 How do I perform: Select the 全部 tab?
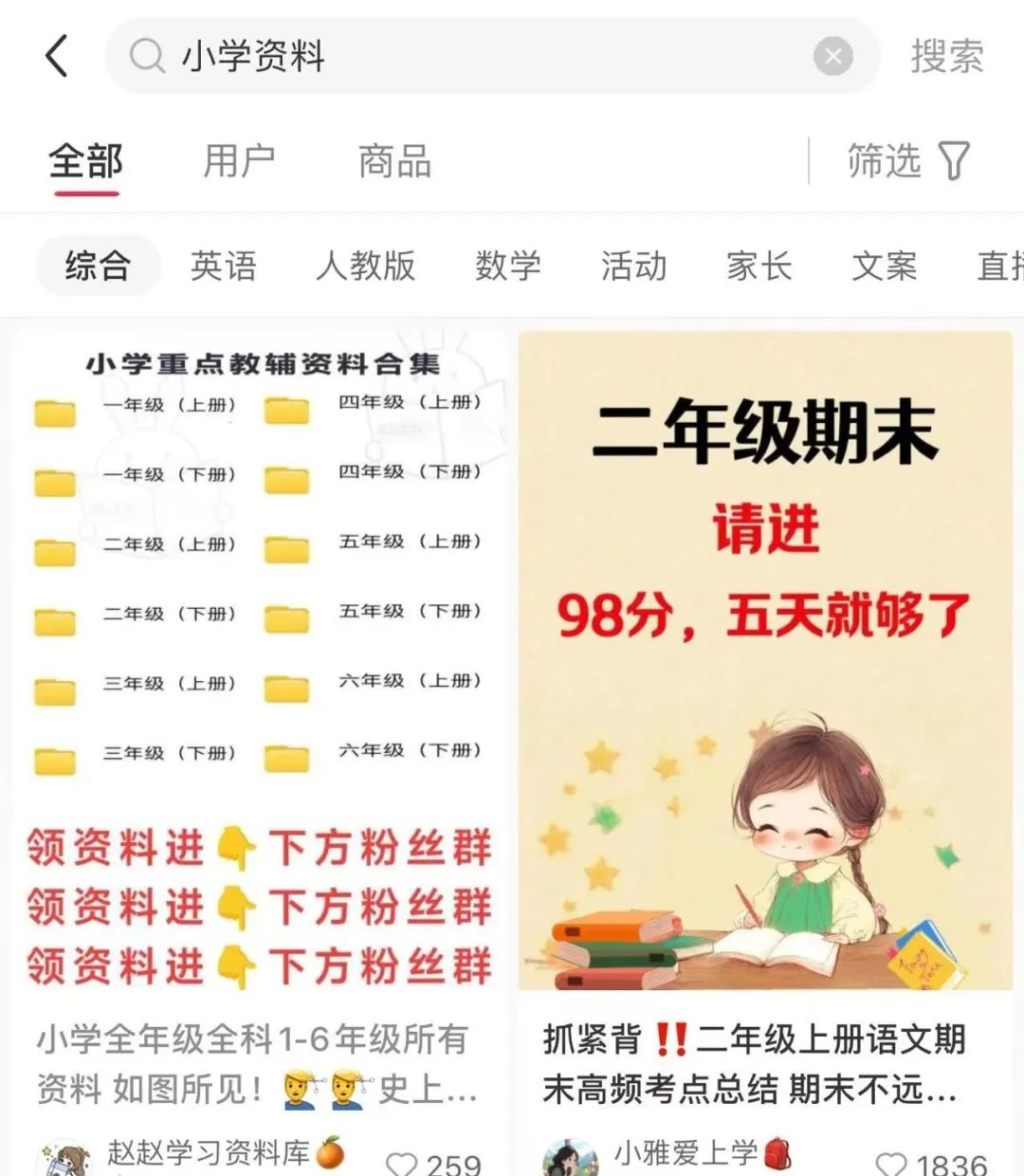click(86, 161)
